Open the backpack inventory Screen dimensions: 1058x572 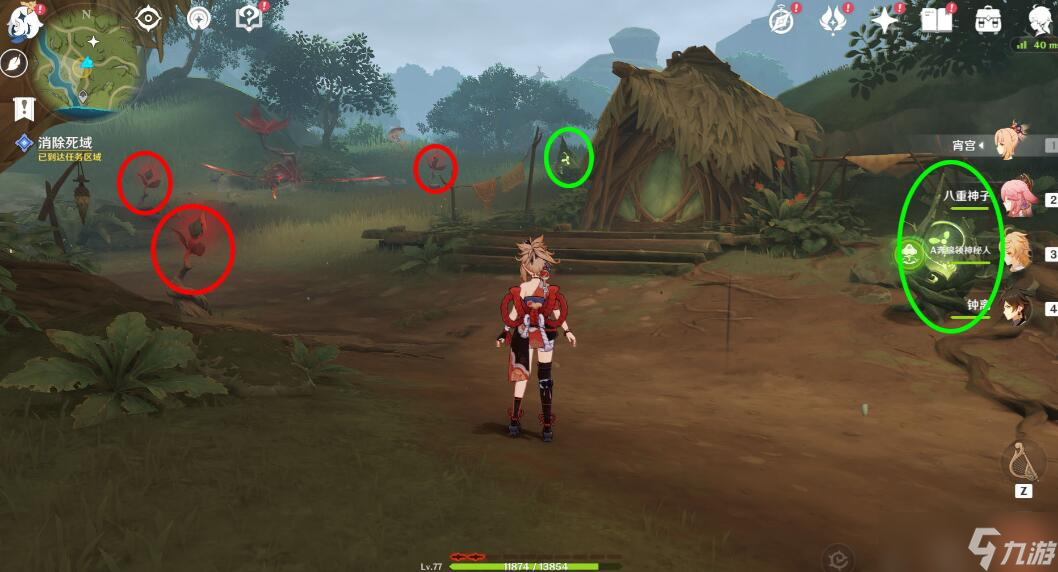[x=988, y=19]
